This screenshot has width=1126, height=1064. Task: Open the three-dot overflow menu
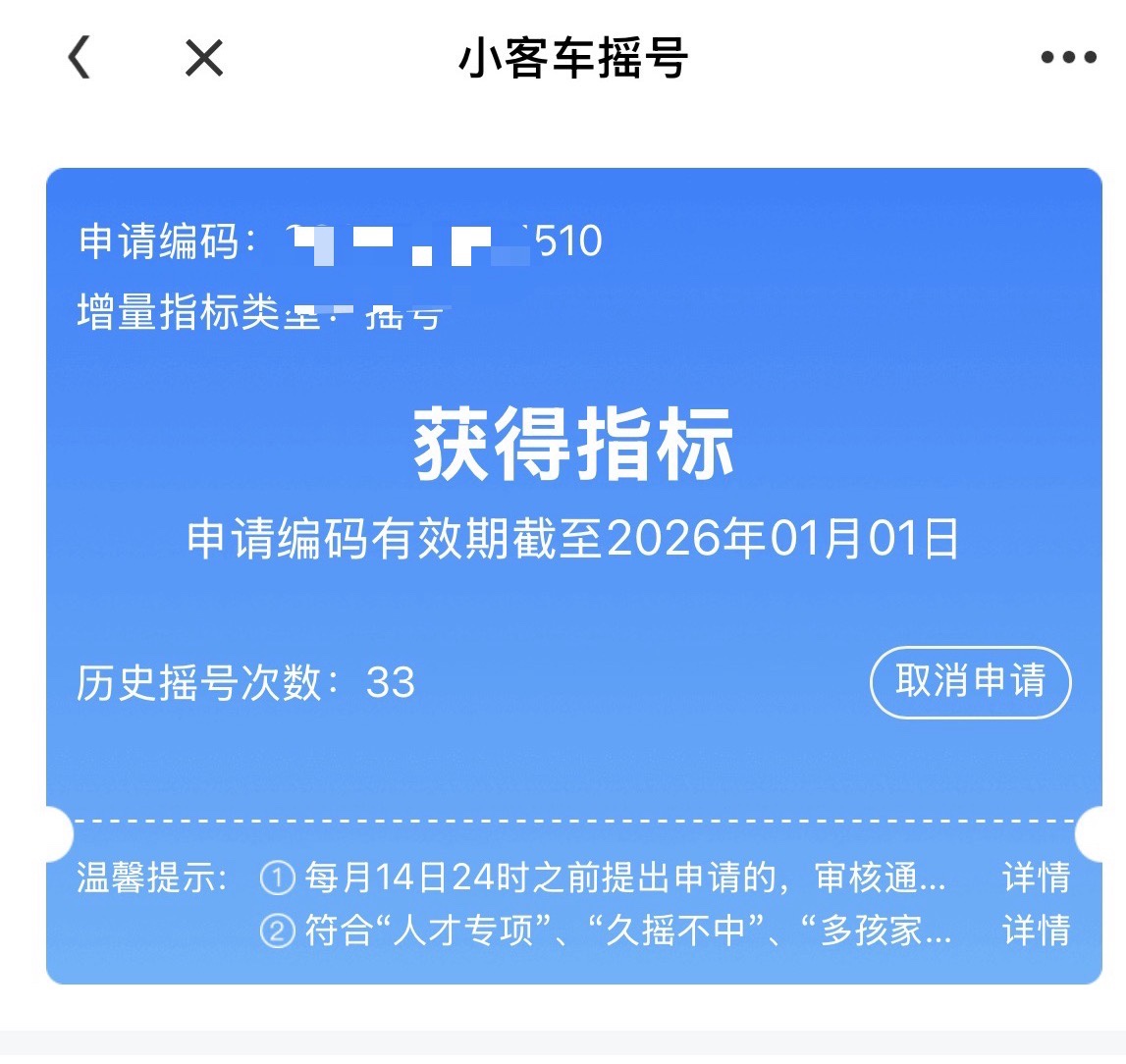[1068, 58]
